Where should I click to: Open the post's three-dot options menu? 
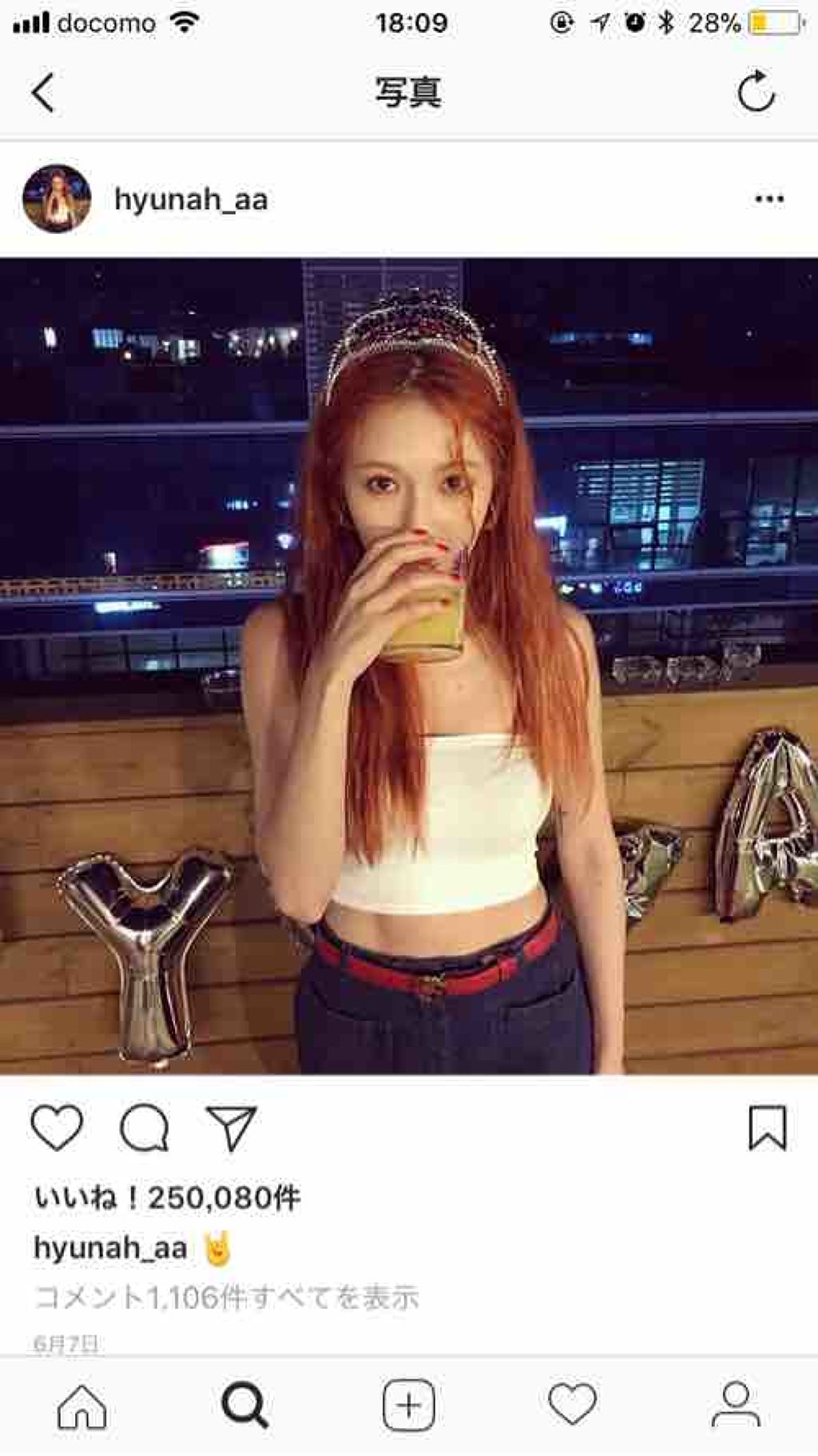768,199
